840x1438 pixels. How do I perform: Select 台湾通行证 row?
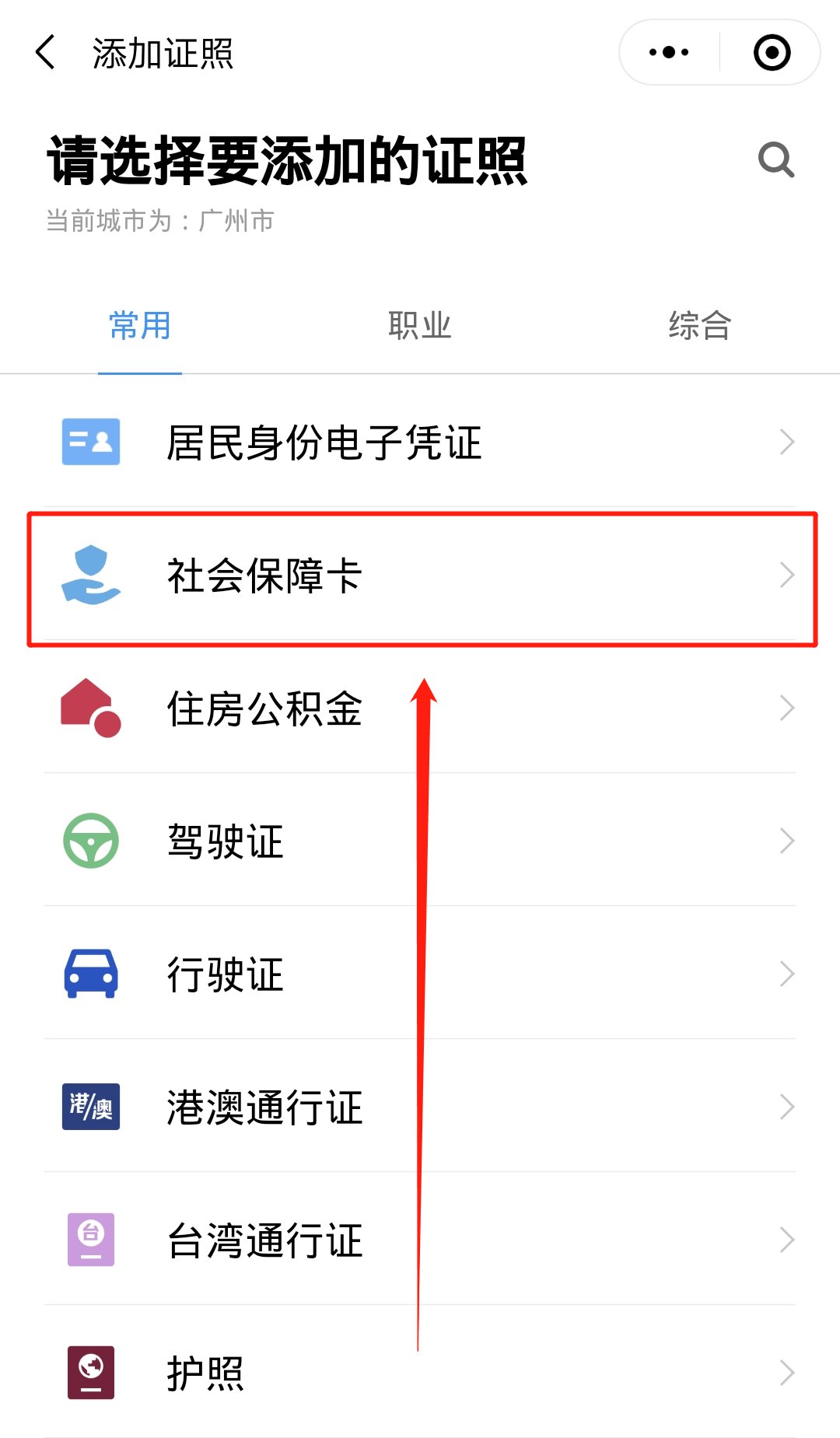coord(420,1240)
